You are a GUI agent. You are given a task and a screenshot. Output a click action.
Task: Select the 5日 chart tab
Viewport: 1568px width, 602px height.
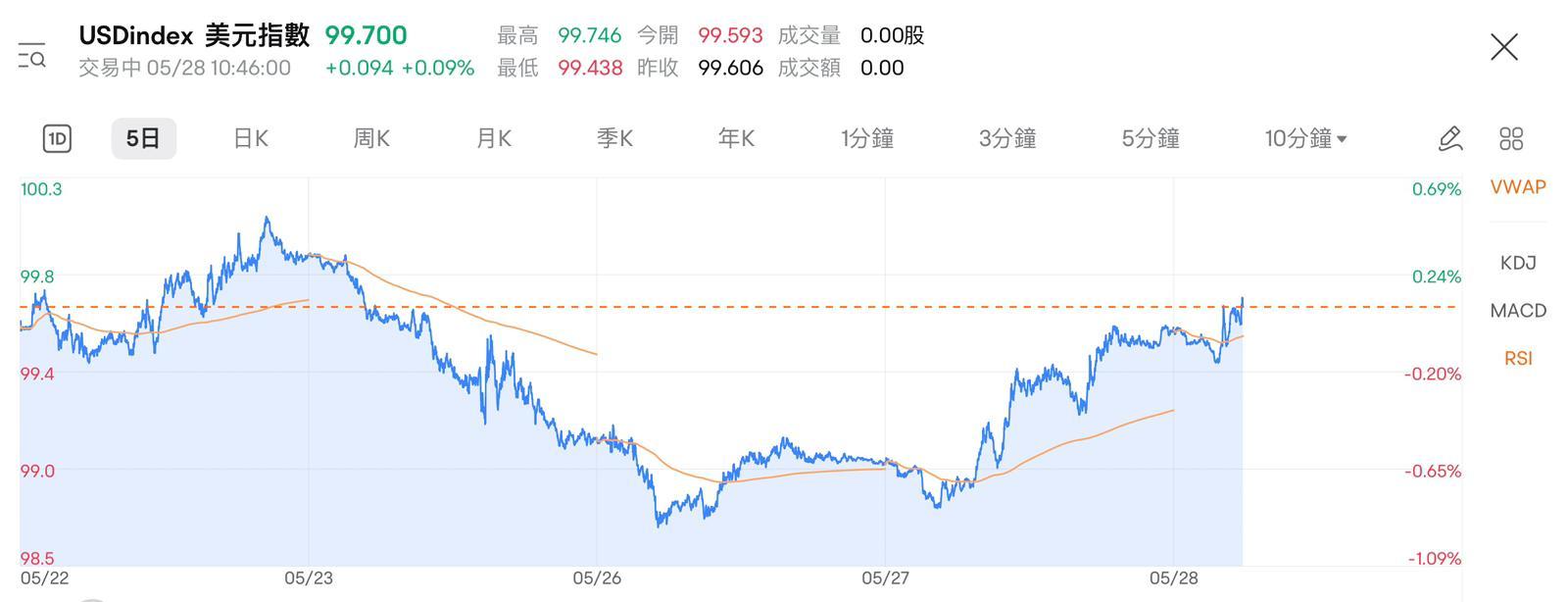[143, 138]
